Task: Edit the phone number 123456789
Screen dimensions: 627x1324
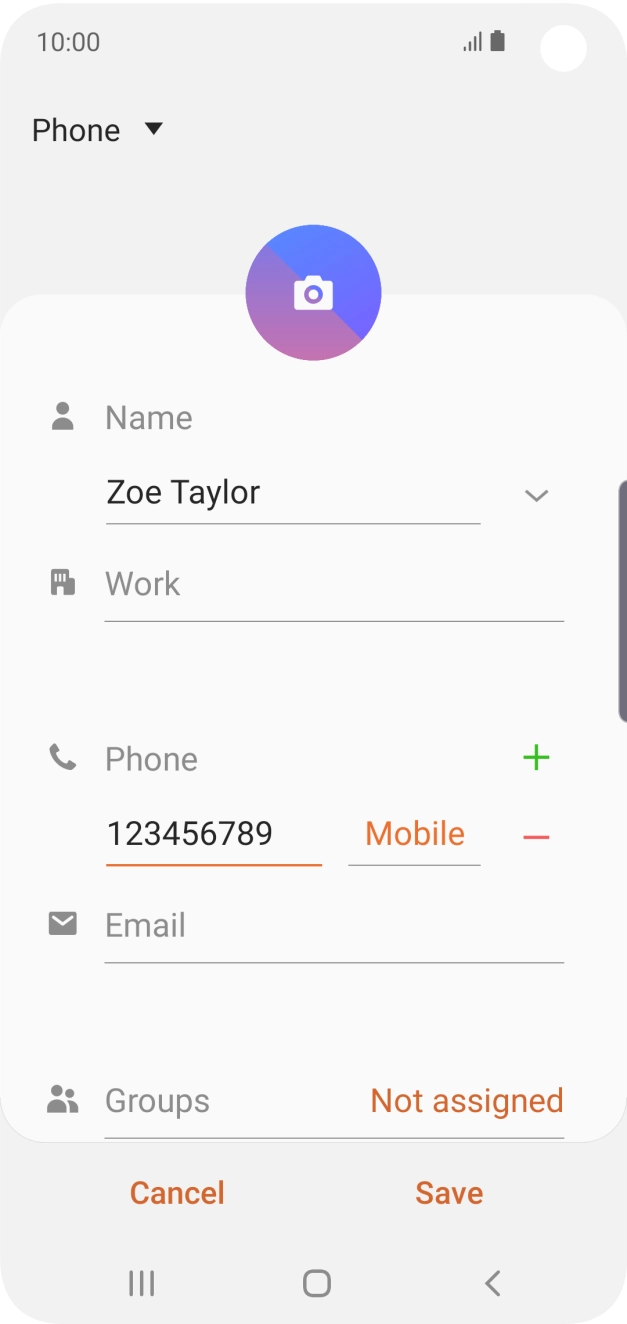Action: tap(213, 834)
